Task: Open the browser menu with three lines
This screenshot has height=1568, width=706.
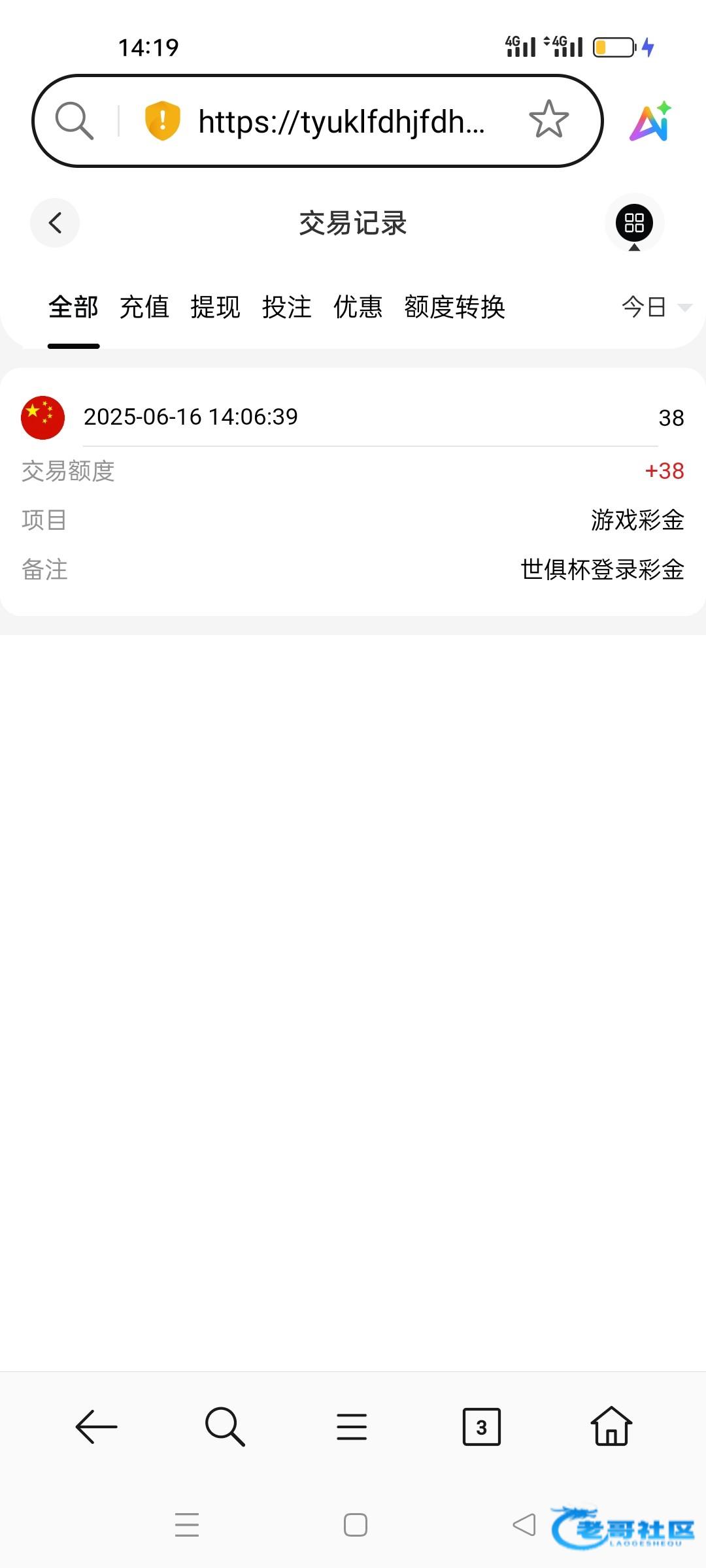Action: (x=352, y=1427)
